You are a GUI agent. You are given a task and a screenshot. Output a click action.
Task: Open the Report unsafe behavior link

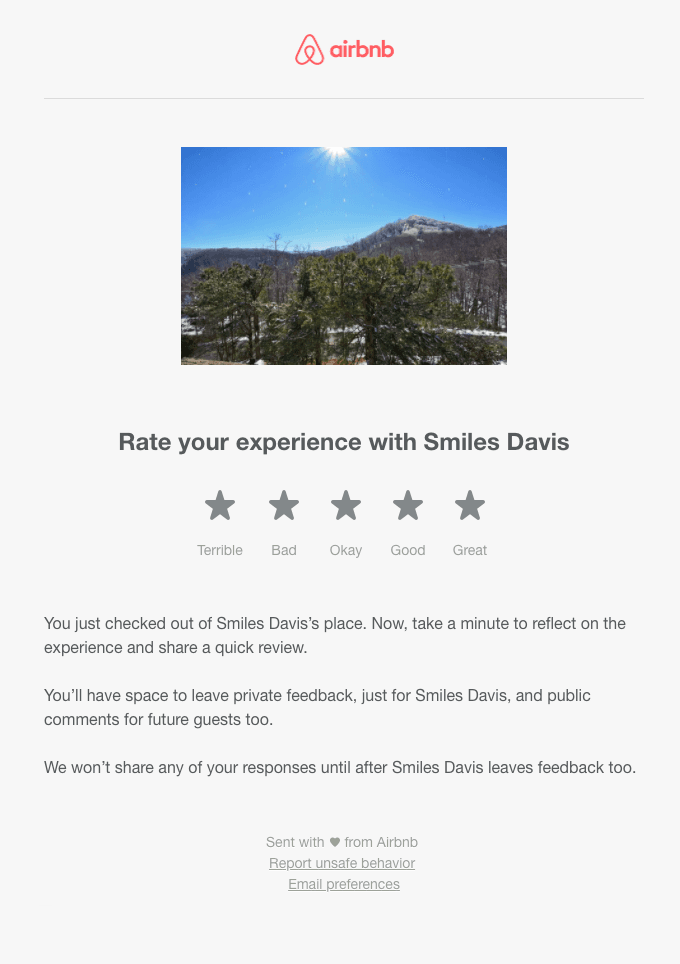pos(342,863)
